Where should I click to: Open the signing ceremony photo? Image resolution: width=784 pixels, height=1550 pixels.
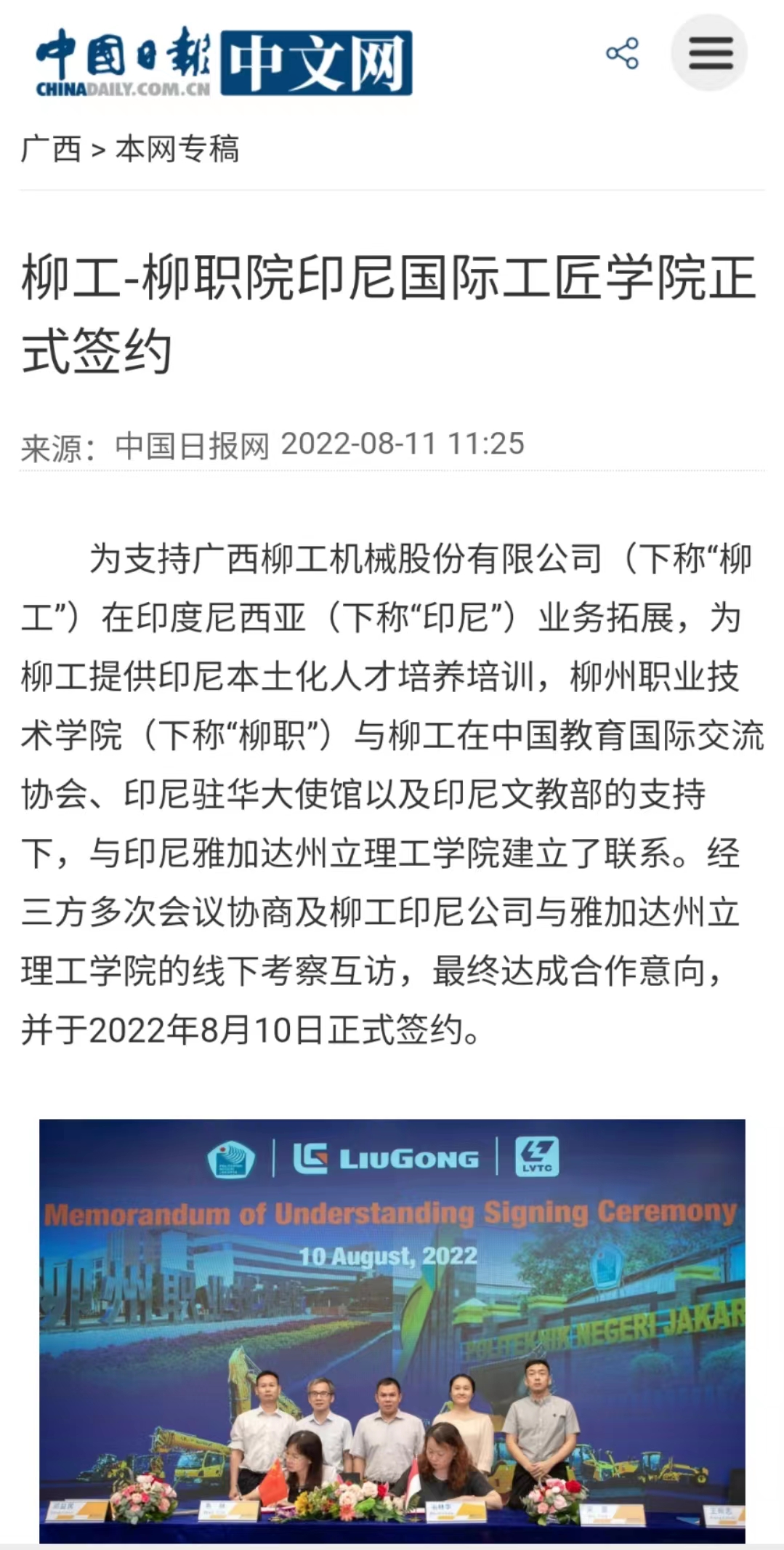[392, 1329]
